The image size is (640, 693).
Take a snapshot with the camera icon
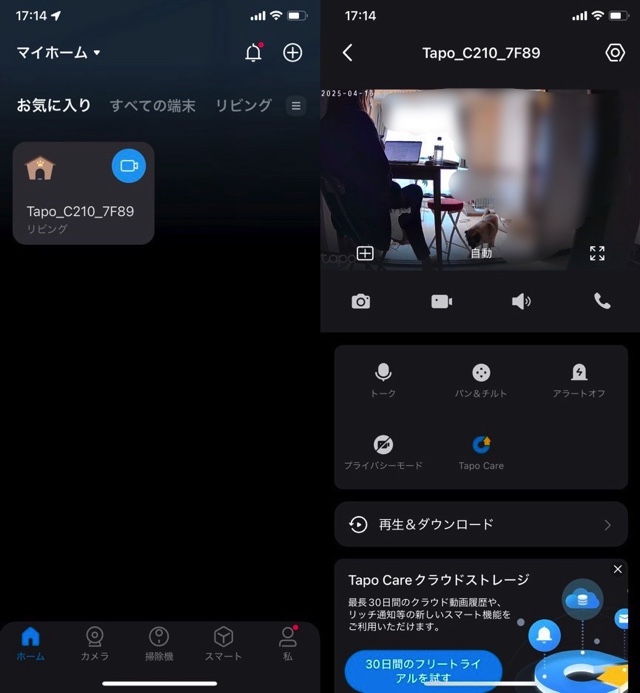[361, 301]
